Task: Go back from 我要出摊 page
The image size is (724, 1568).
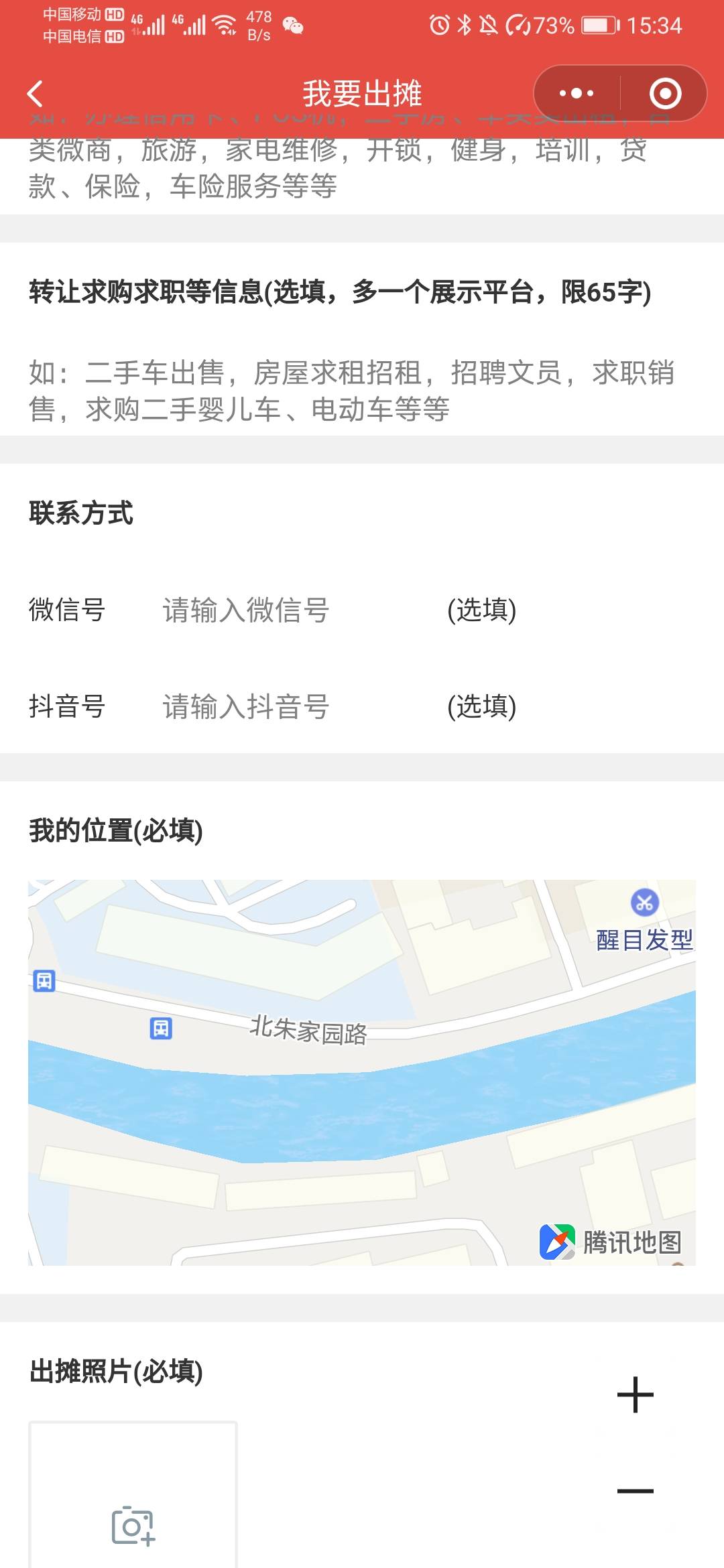Action: (x=35, y=94)
